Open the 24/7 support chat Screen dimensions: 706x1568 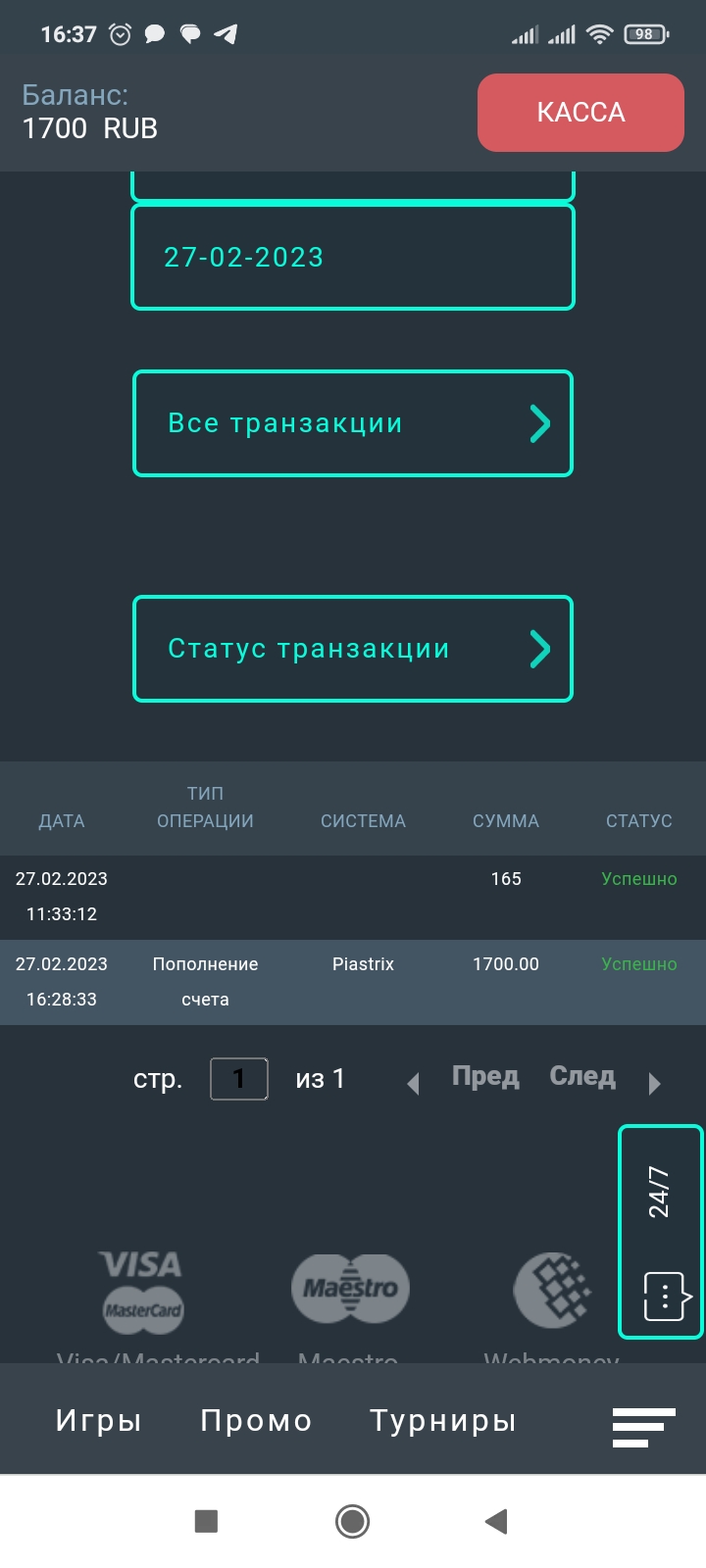(661, 1232)
